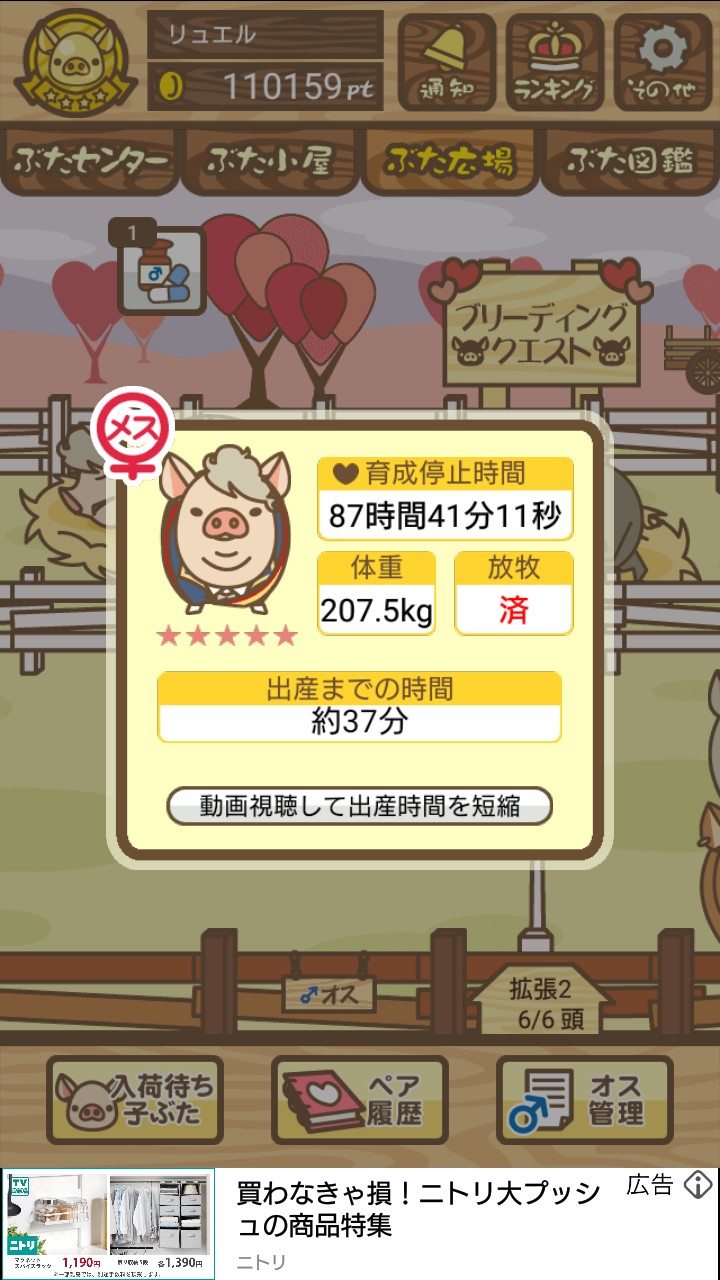Screen dimensions: 720x1280
Task: Switch to the ぶたセンター tab
Action: point(90,161)
